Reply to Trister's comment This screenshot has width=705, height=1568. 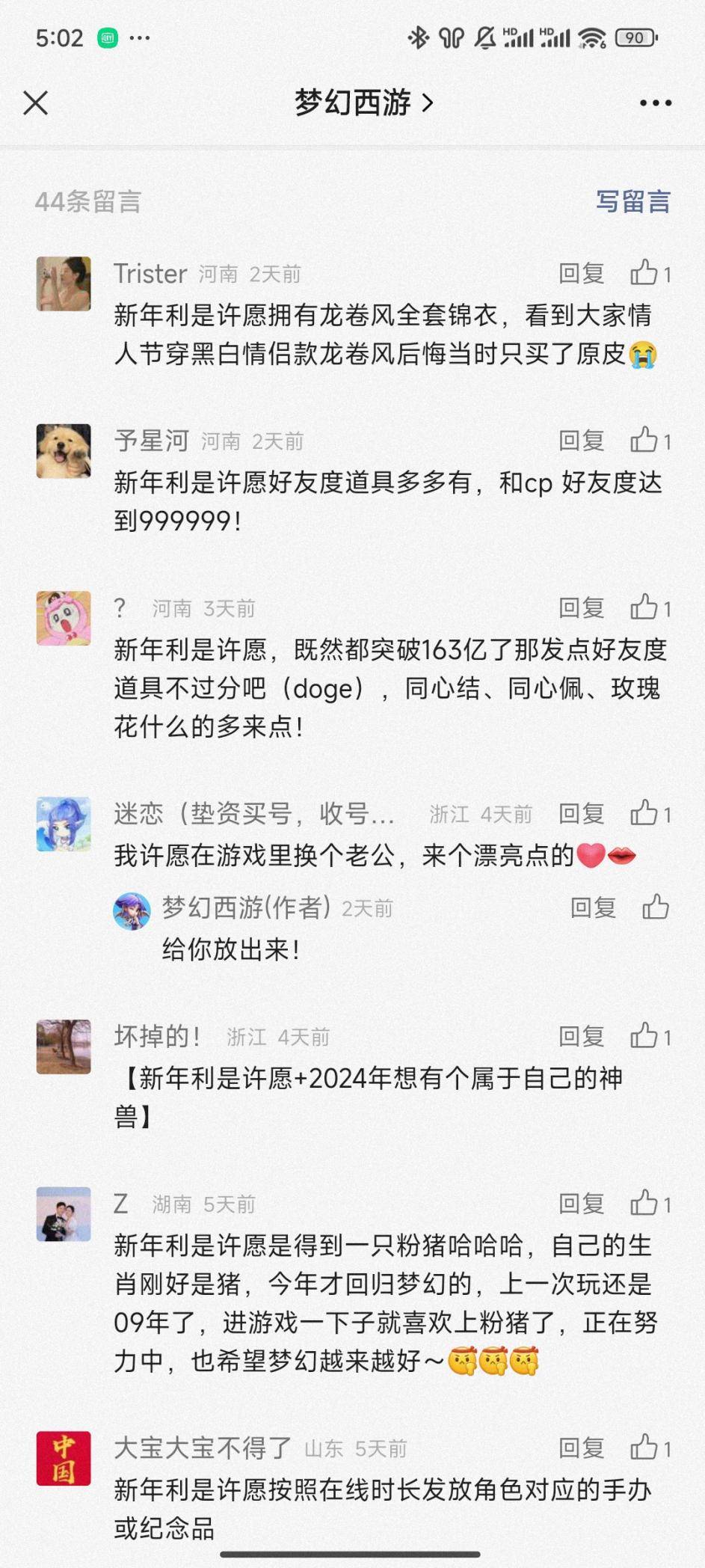582,274
